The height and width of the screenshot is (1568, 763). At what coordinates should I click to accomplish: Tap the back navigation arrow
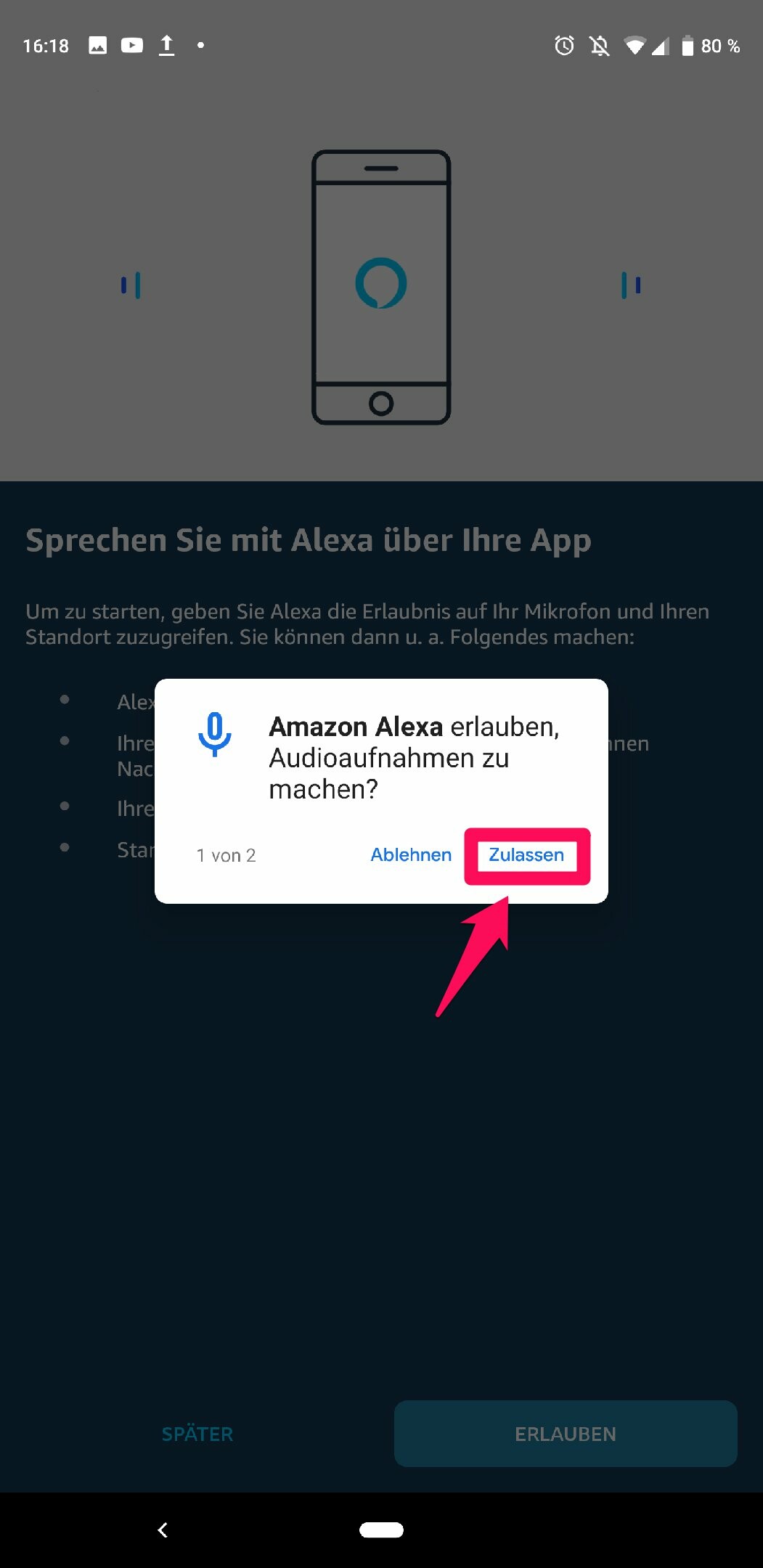[163, 1530]
